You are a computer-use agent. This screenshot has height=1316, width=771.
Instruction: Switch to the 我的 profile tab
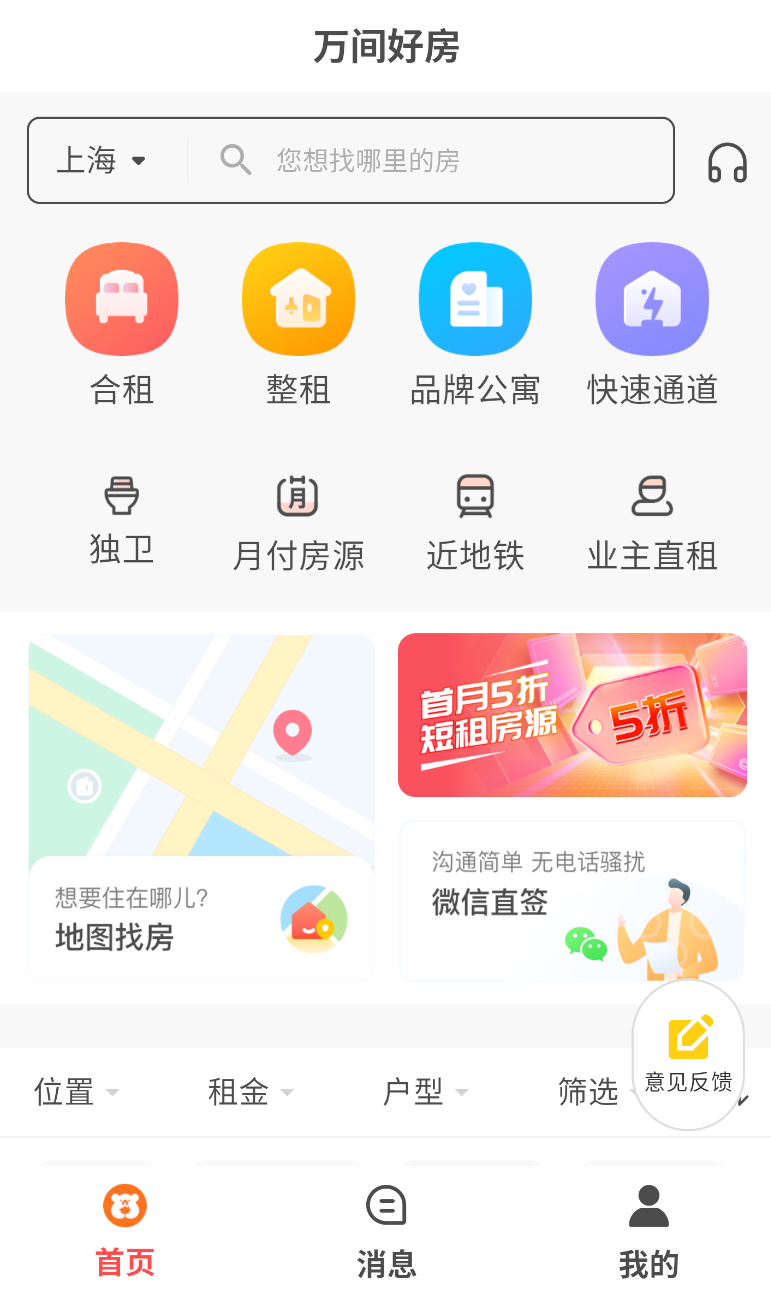[648, 1232]
